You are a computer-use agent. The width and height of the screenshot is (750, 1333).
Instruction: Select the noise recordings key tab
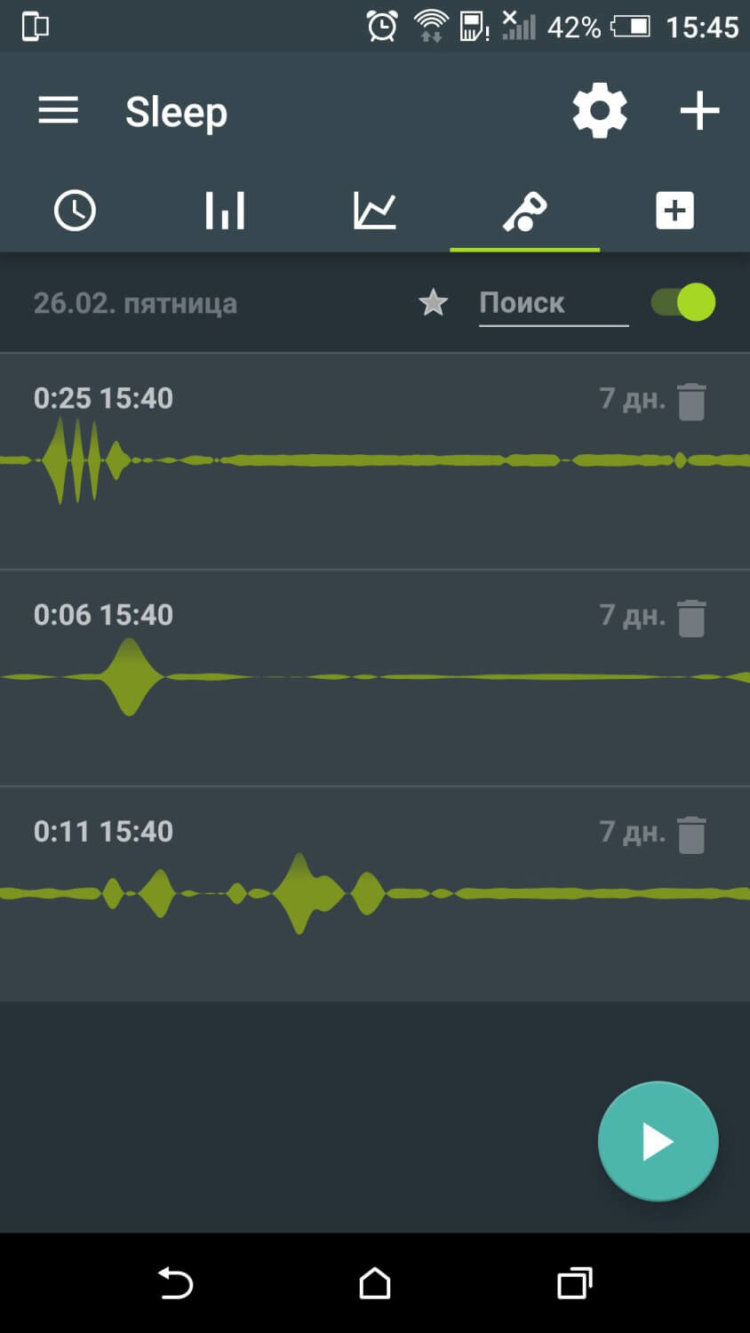coord(525,211)
